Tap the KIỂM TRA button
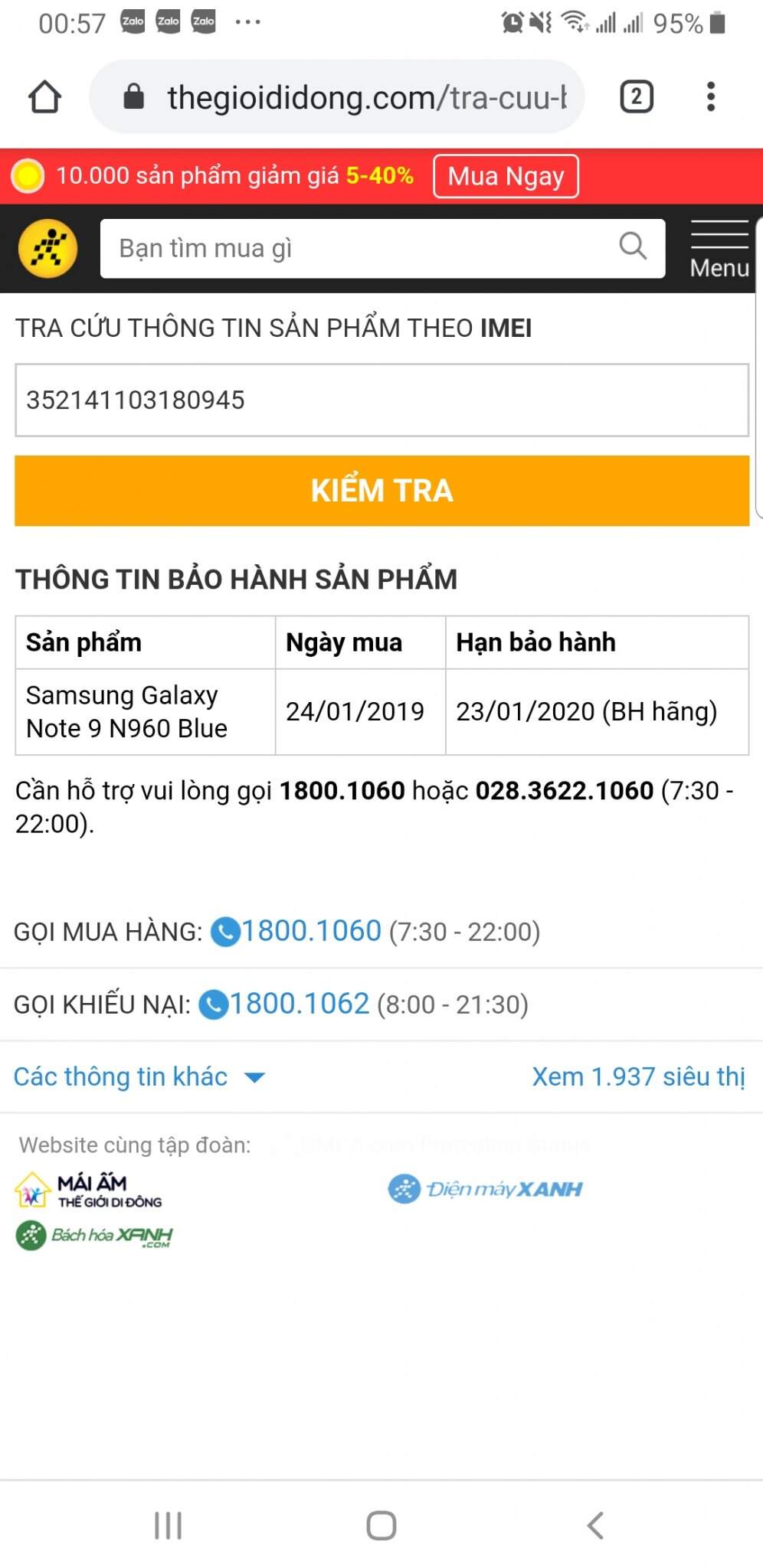 [x=381, y=491]
